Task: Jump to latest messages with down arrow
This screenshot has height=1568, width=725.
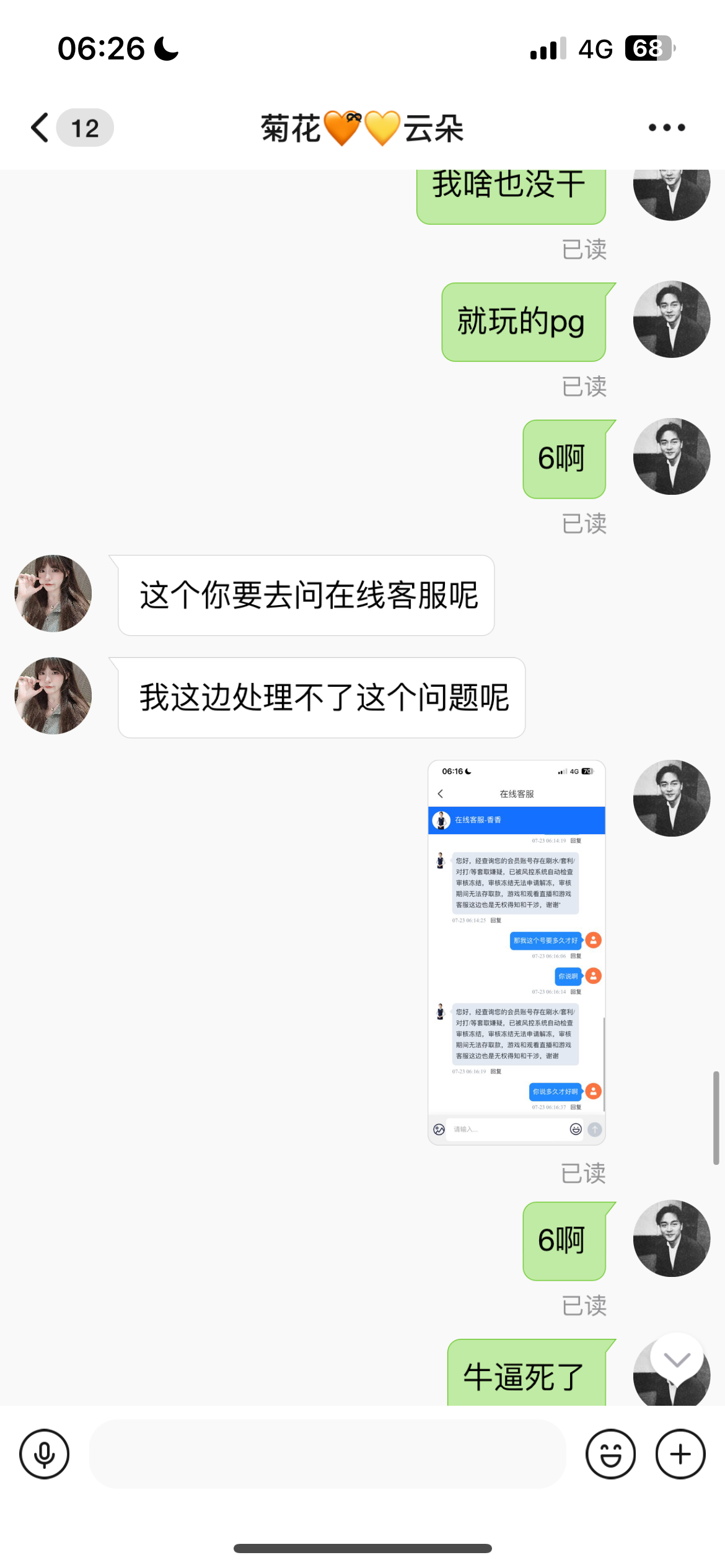Action: tap(677, 1359)
